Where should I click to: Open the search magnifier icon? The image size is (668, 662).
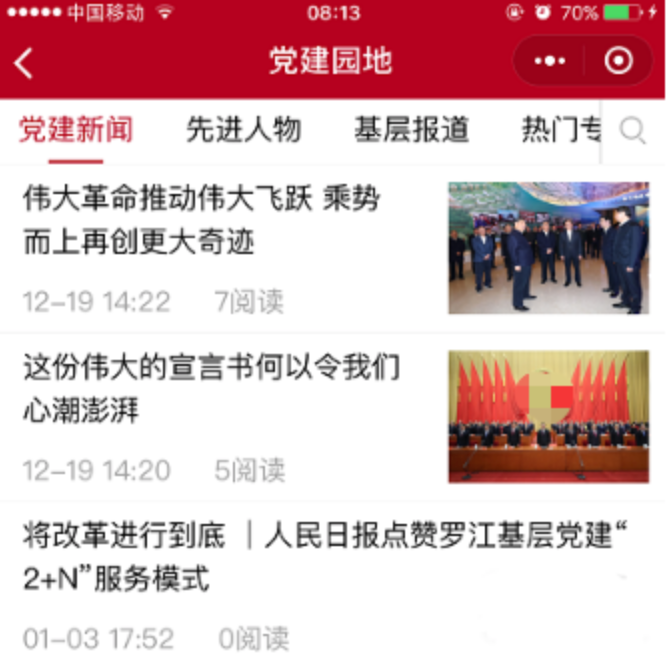[x=633, y=130]
